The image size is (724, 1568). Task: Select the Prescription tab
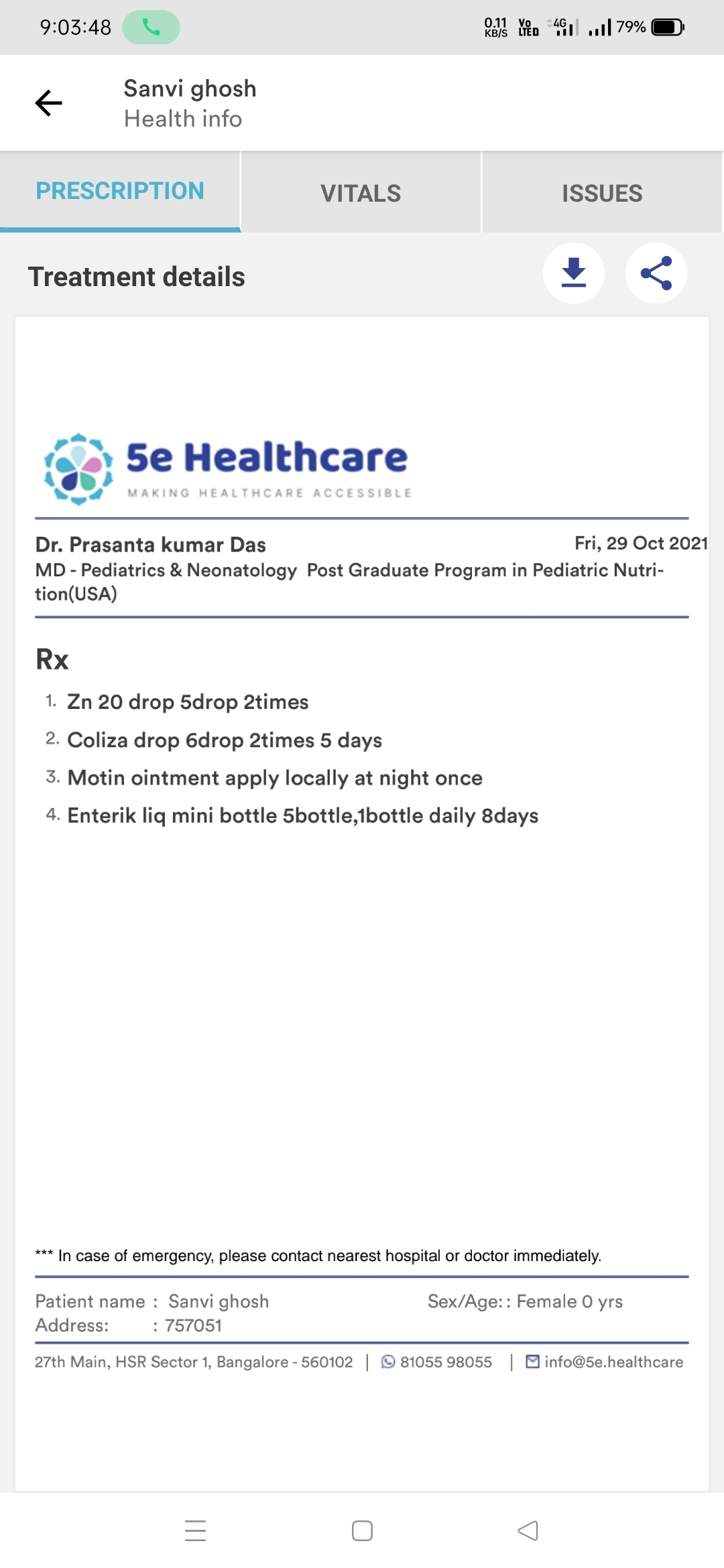120,192
